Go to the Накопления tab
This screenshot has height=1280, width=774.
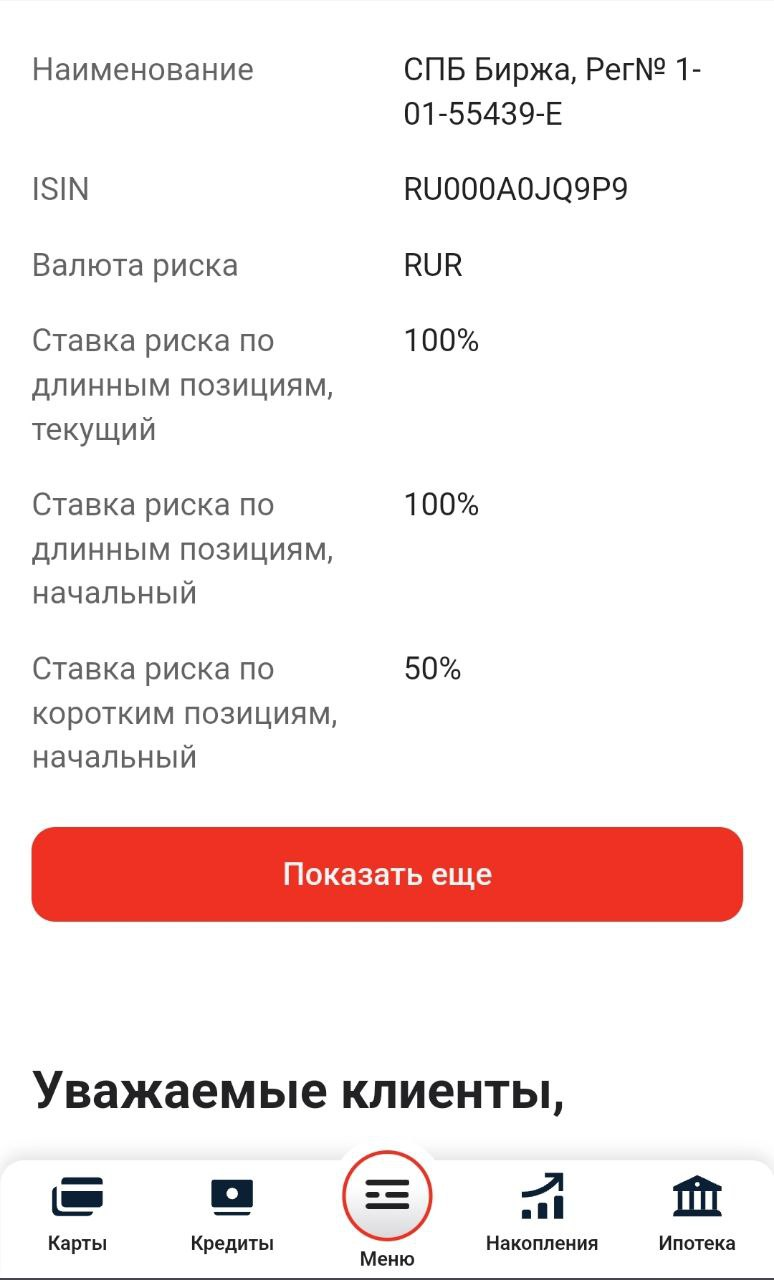pyautogui.click(x=542, y=1214)
